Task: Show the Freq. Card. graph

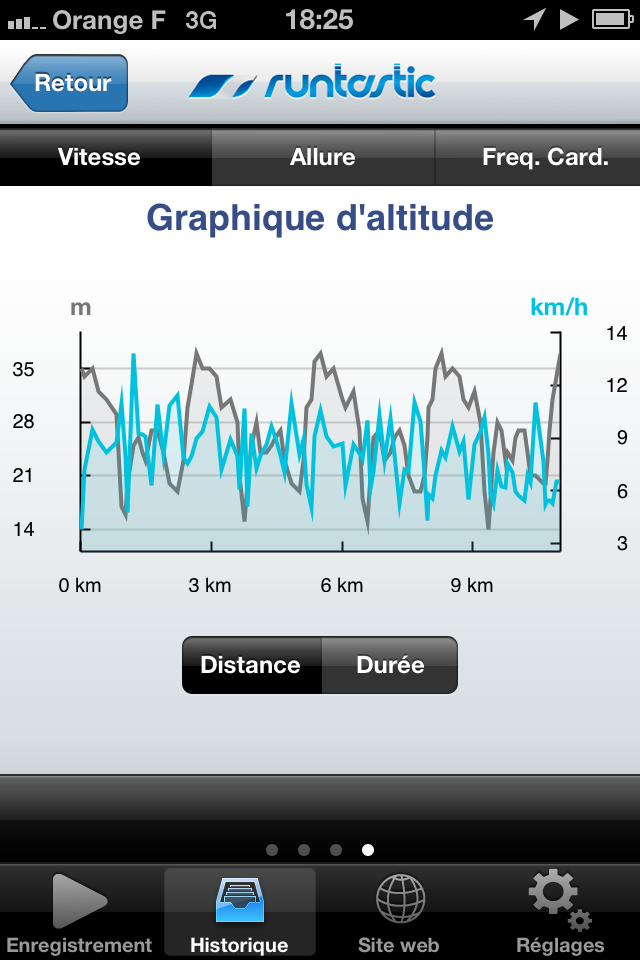Action: (544, 157)
